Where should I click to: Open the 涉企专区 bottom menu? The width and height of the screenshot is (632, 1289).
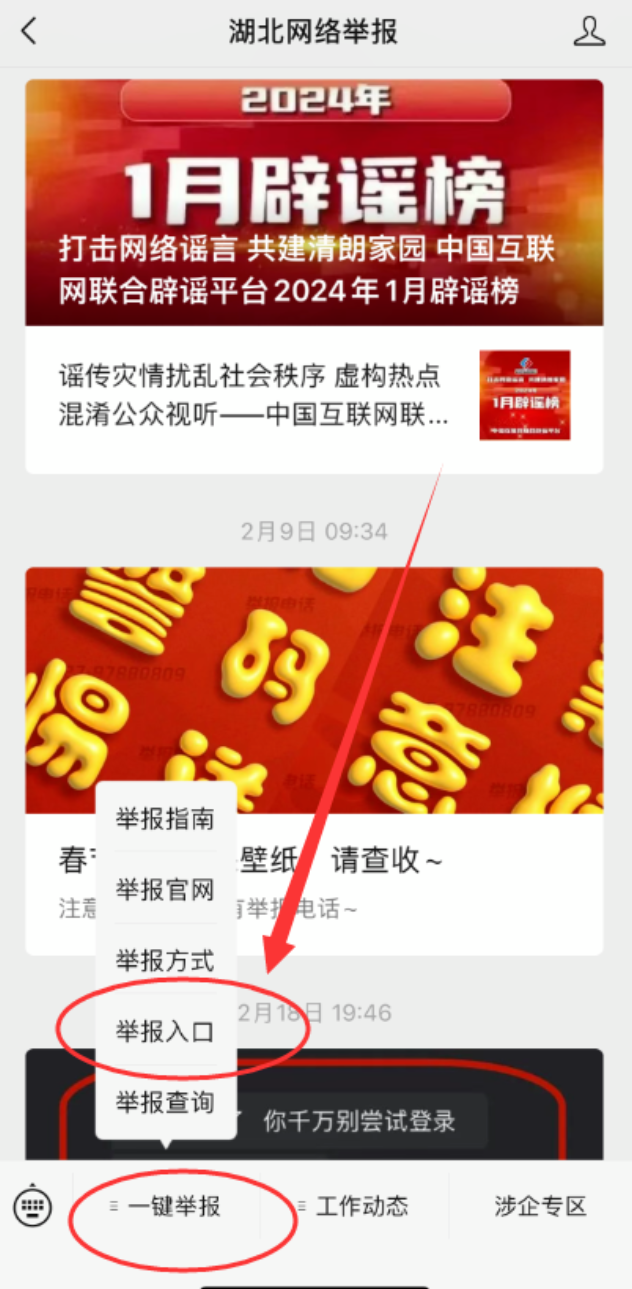point(539,1206)
